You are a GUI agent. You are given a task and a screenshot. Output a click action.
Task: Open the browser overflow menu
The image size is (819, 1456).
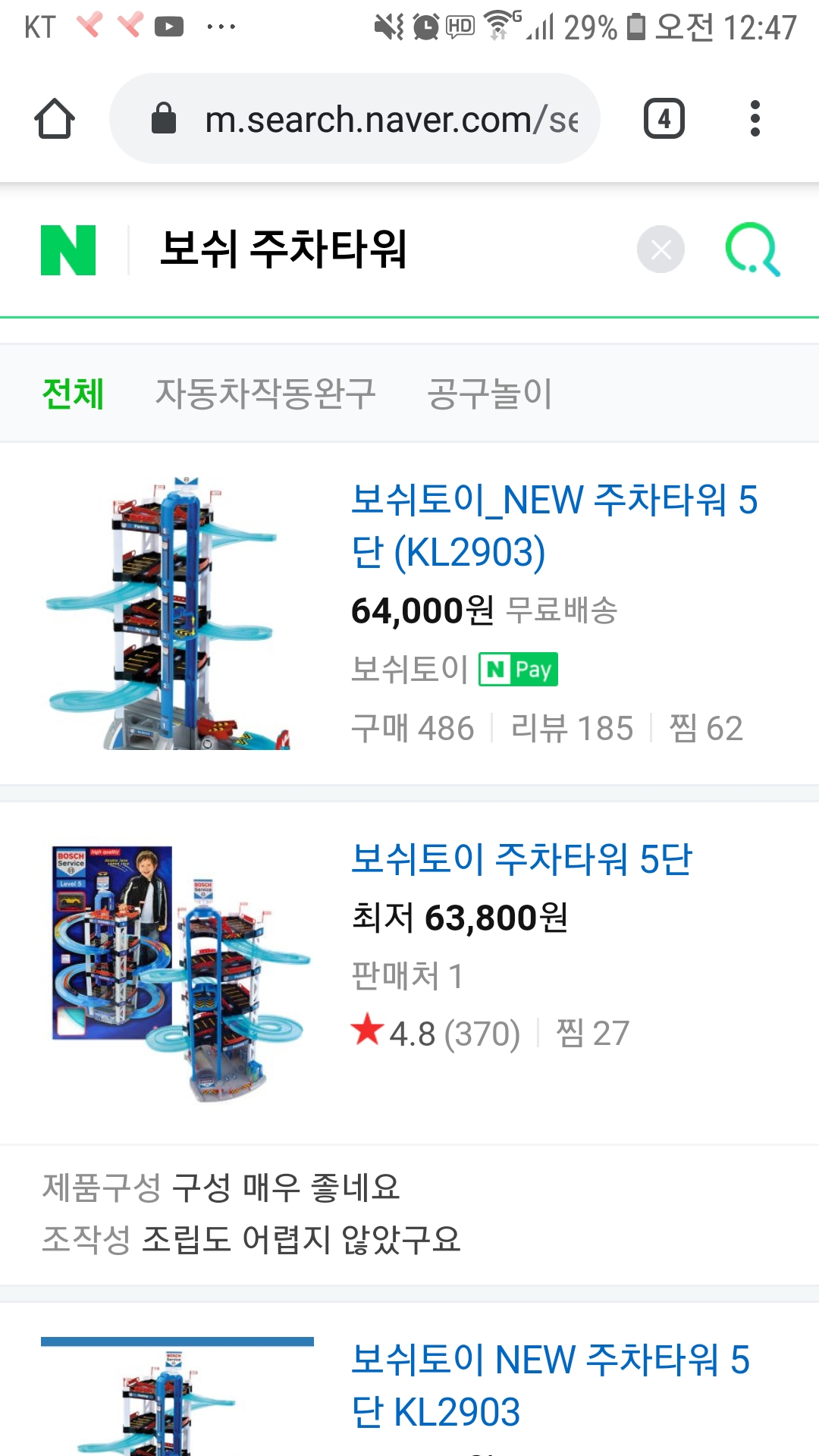tap(754, 119)
